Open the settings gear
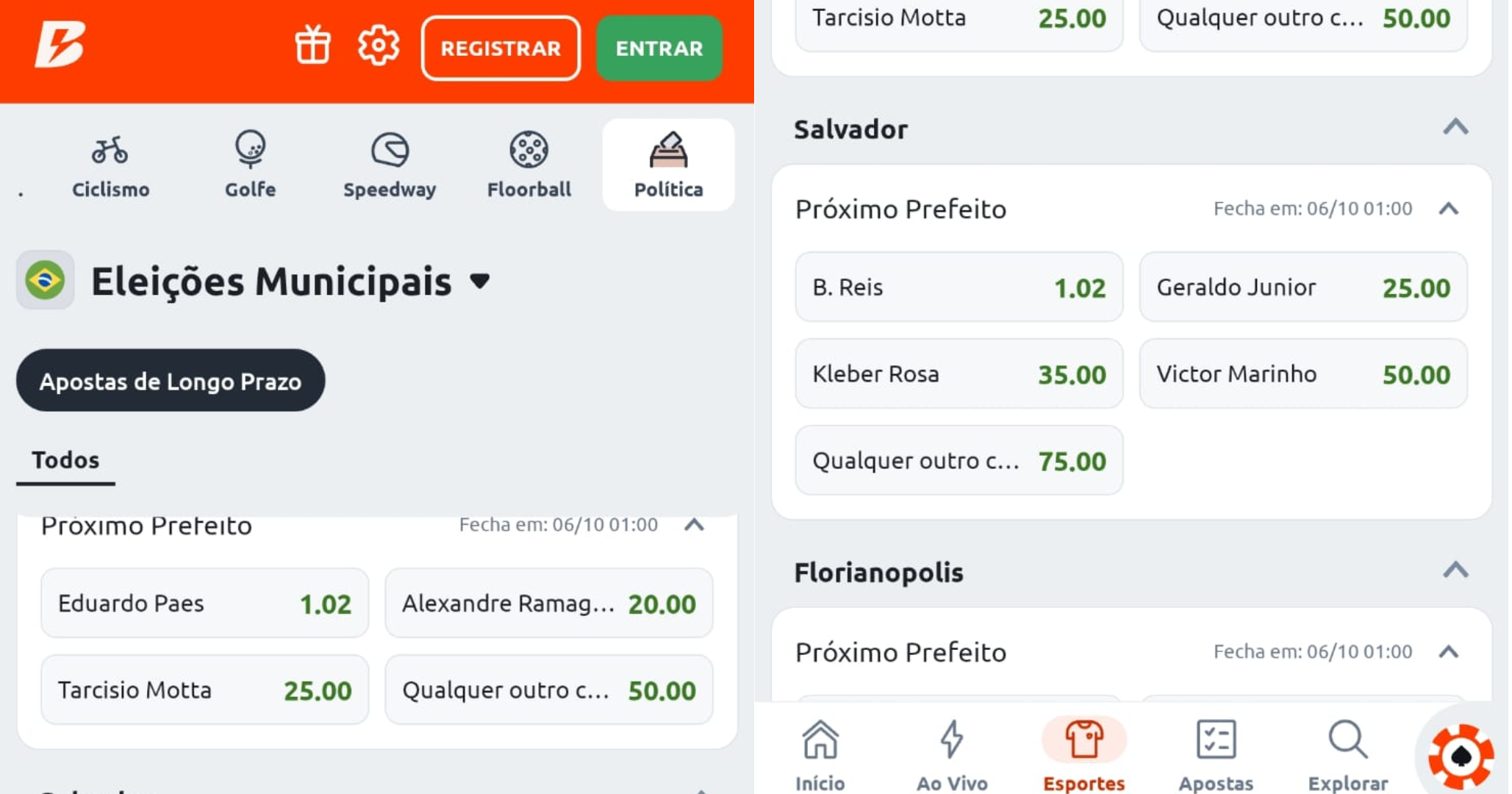Screen dimensions: 1512x794 point(379,46)
